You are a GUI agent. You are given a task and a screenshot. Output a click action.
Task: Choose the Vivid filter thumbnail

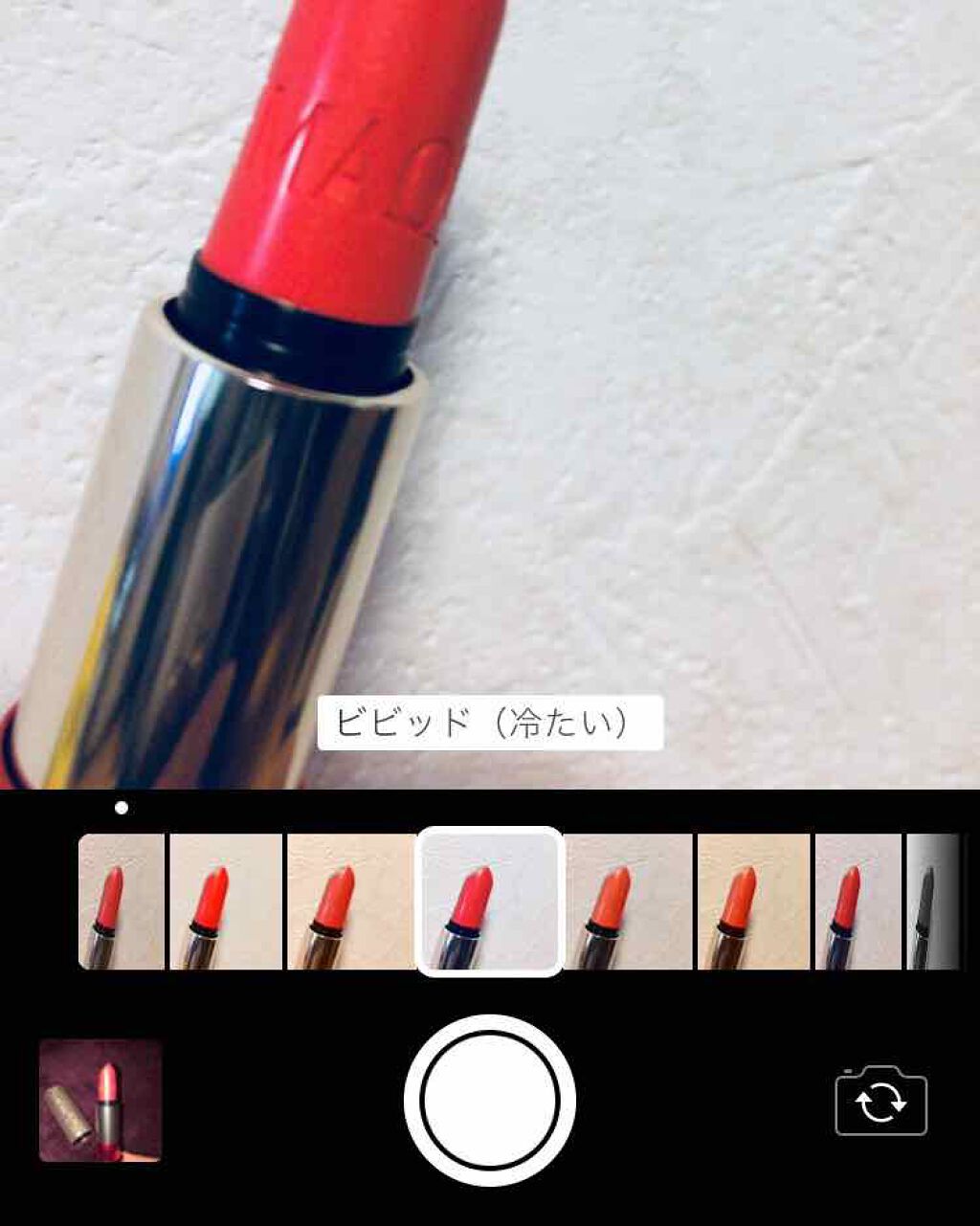pyautogui.click(x=226, y=902)
